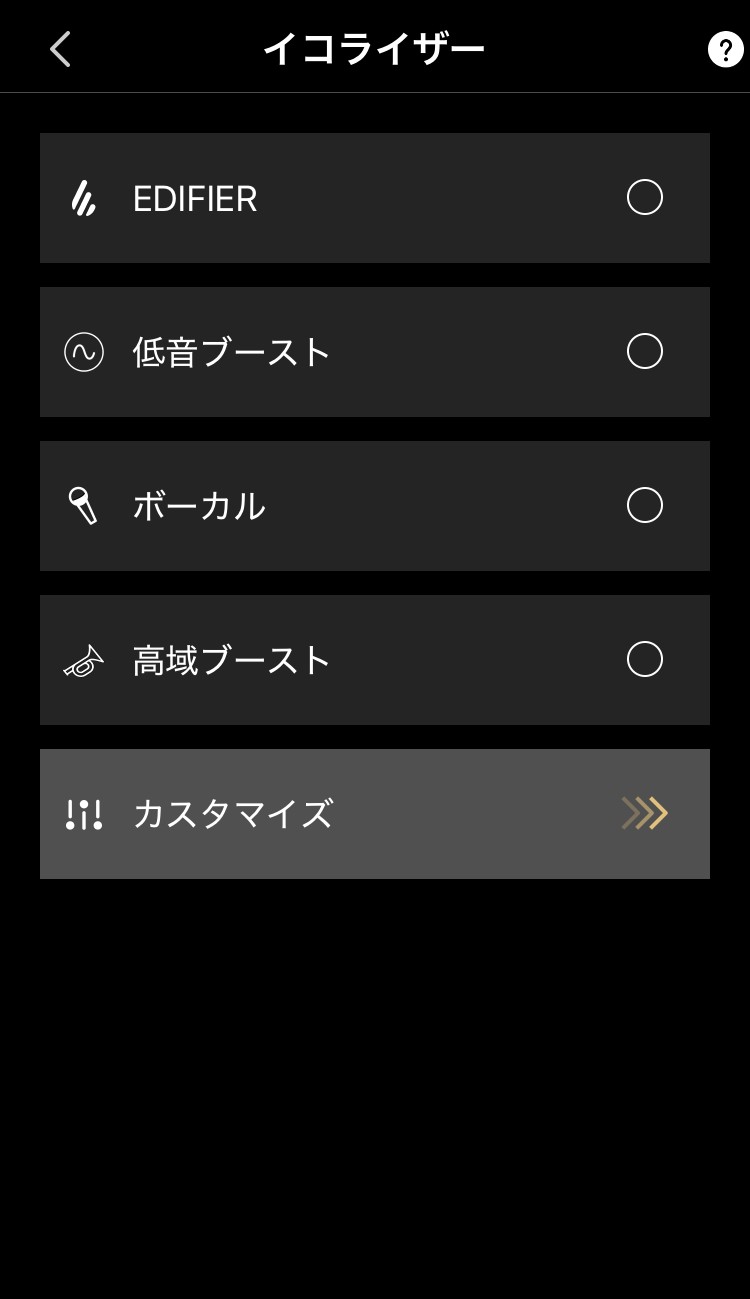Viewport: 750px width, 1299px height.
Task: Turn on the 高域ブースト preset
Action: (x=644, y=659)
